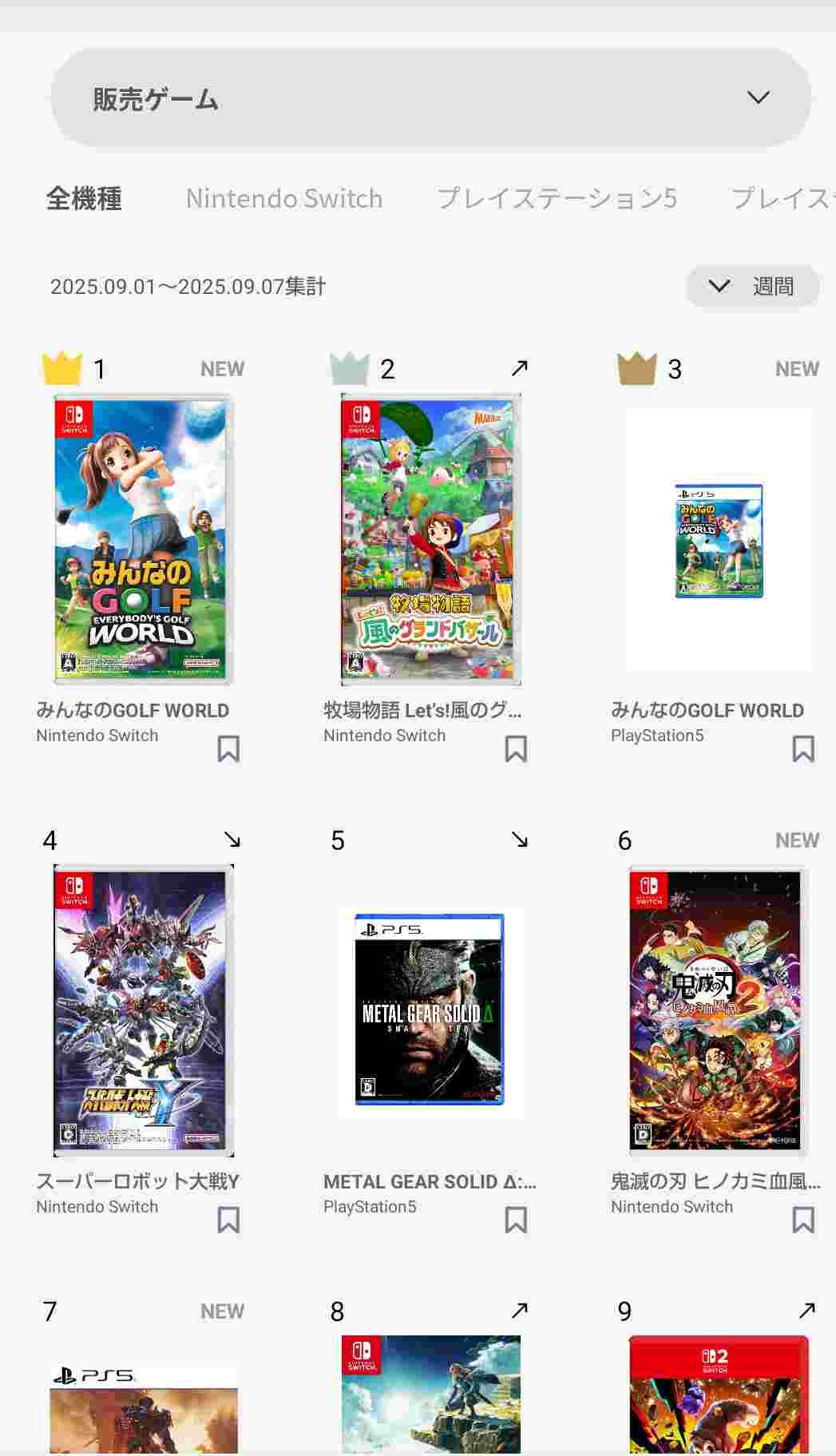The height and width of the screenshot is (1456, 836).
Task: Open the スーパーロボット大戦Y game card
Action: tap(143, 1010)
